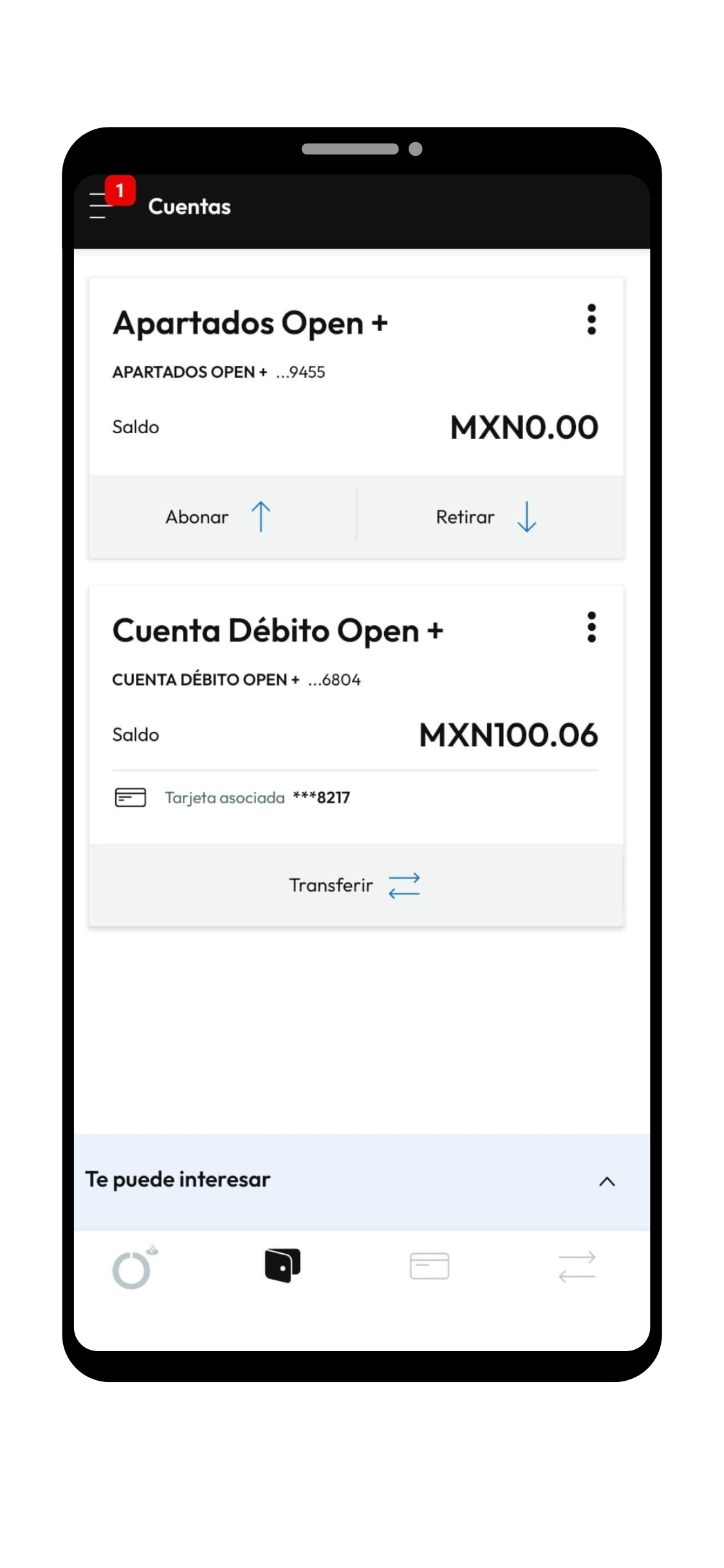Switch to the cards tab
Screen dimensions: 724x1568
pos(429,1266)
